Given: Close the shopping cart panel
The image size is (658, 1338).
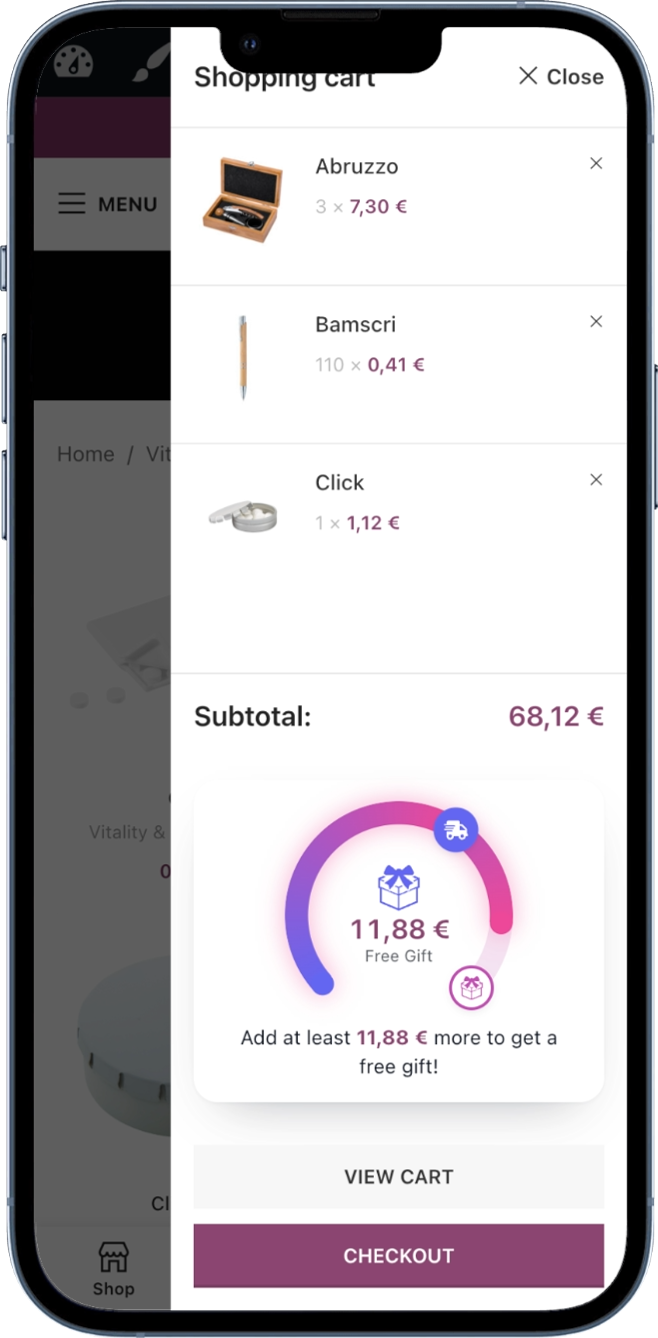Looking at the screenshot, I should point(561,77).
